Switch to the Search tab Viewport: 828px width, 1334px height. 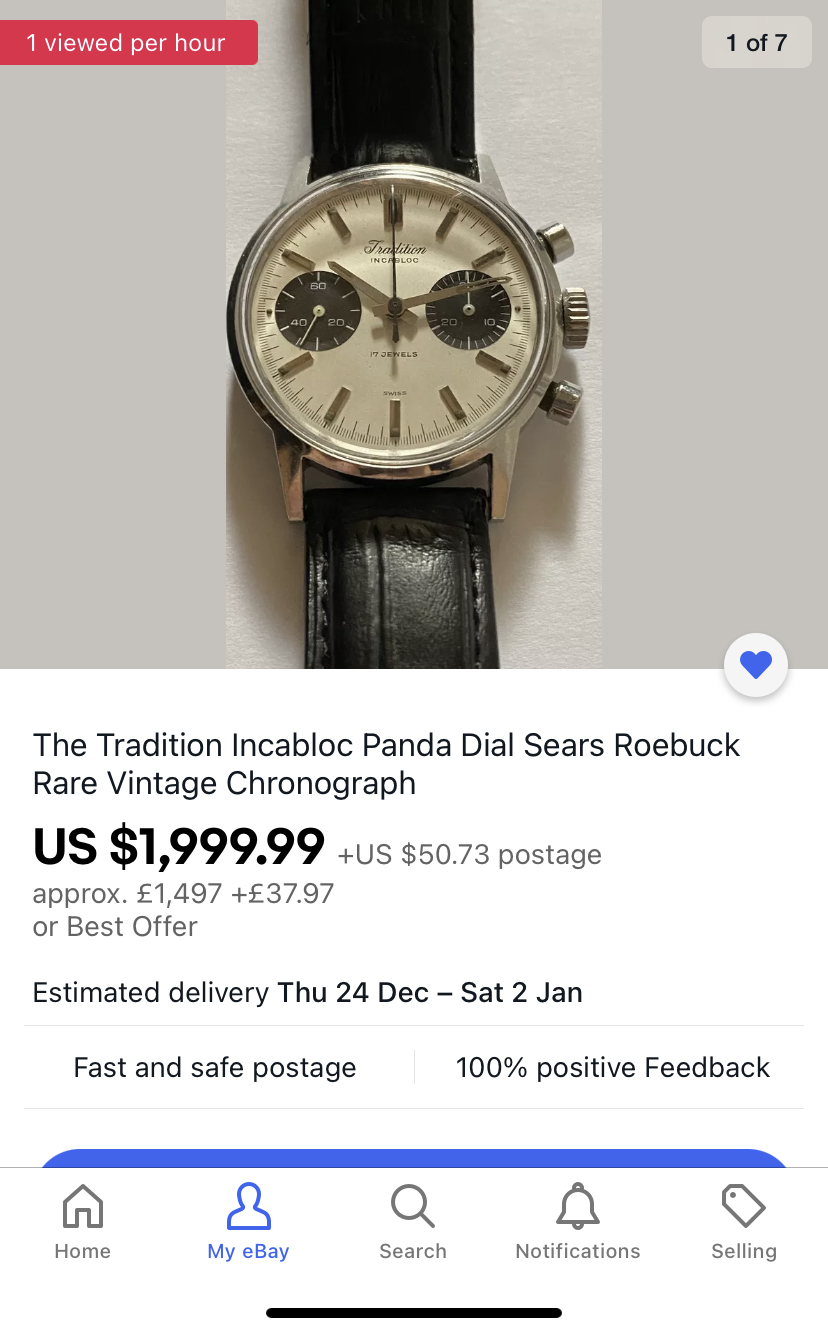coord(413,1222)
